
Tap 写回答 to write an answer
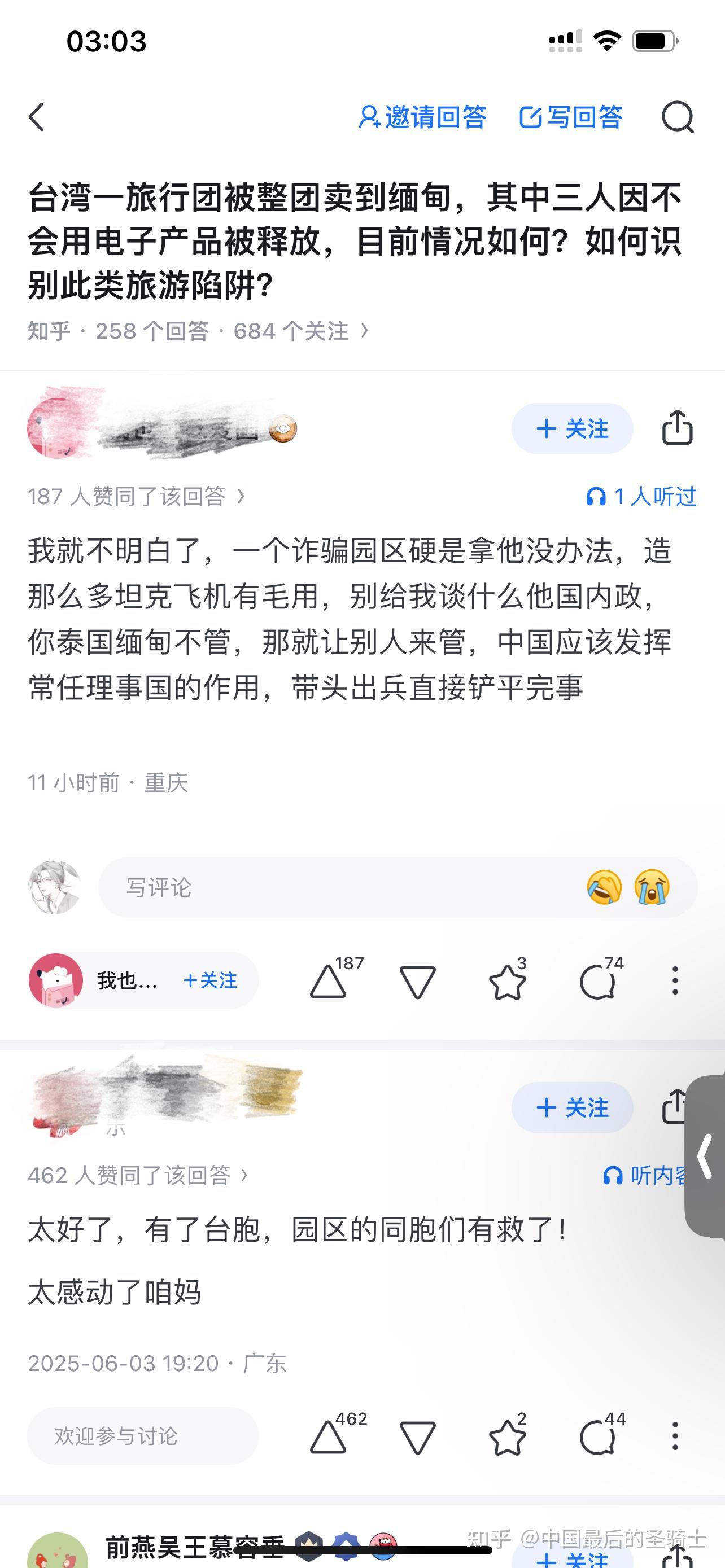tap(570, 117)
